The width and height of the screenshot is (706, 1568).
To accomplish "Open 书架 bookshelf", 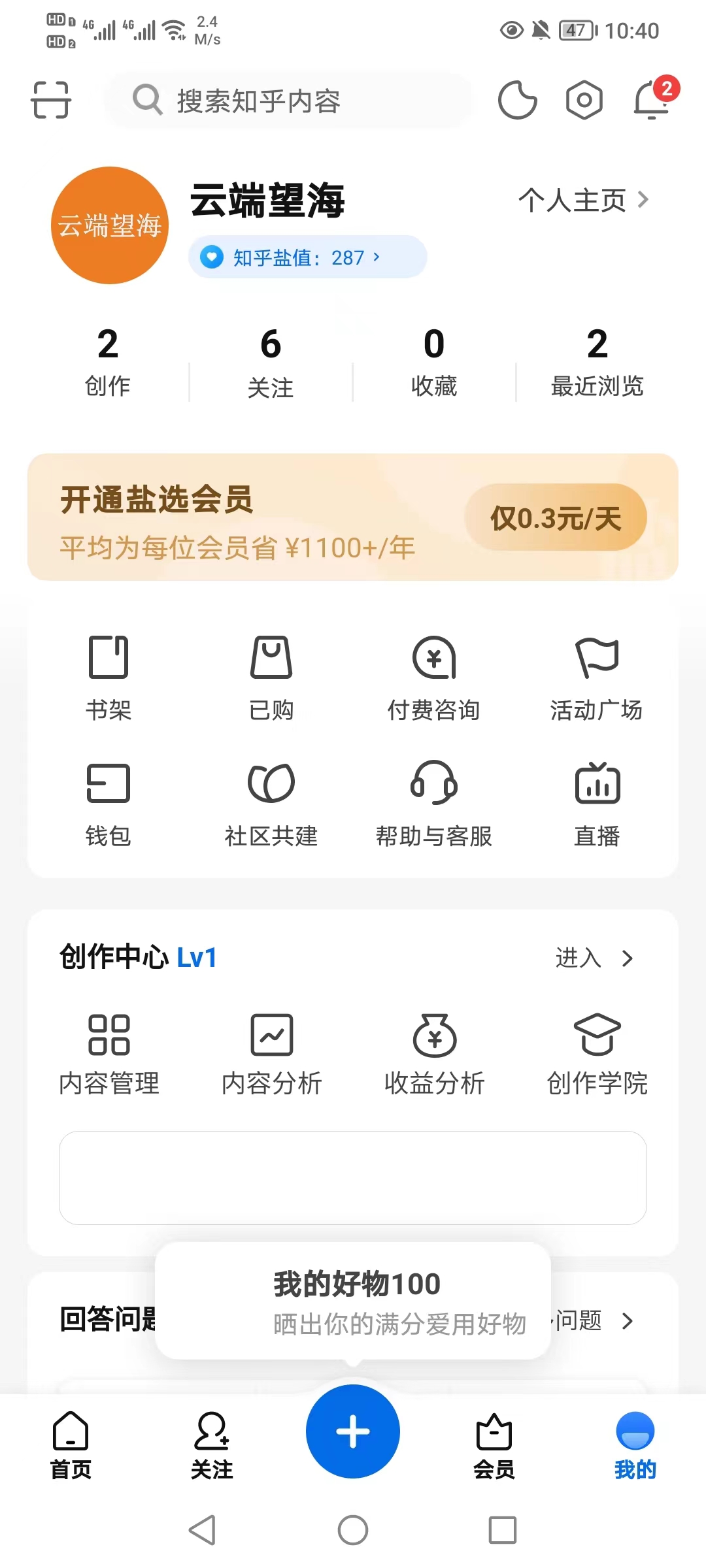I will click(x=109, y=677).
